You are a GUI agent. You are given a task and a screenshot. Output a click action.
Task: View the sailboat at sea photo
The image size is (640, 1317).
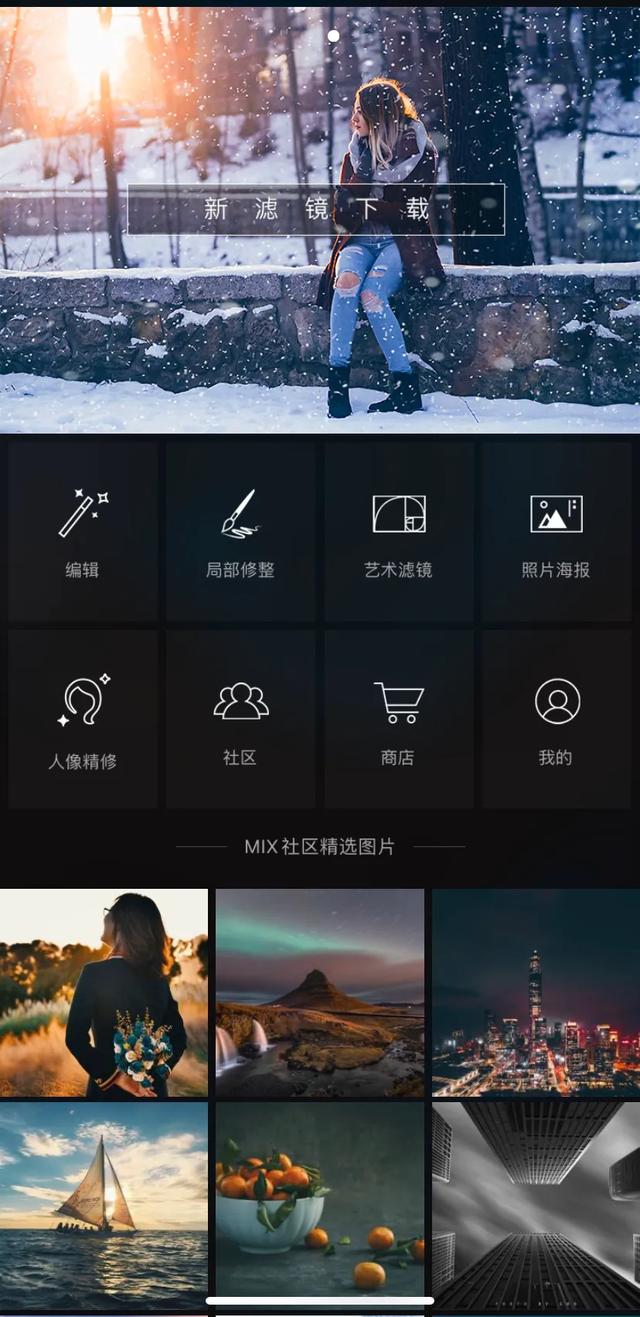(x=104, y=1206)
